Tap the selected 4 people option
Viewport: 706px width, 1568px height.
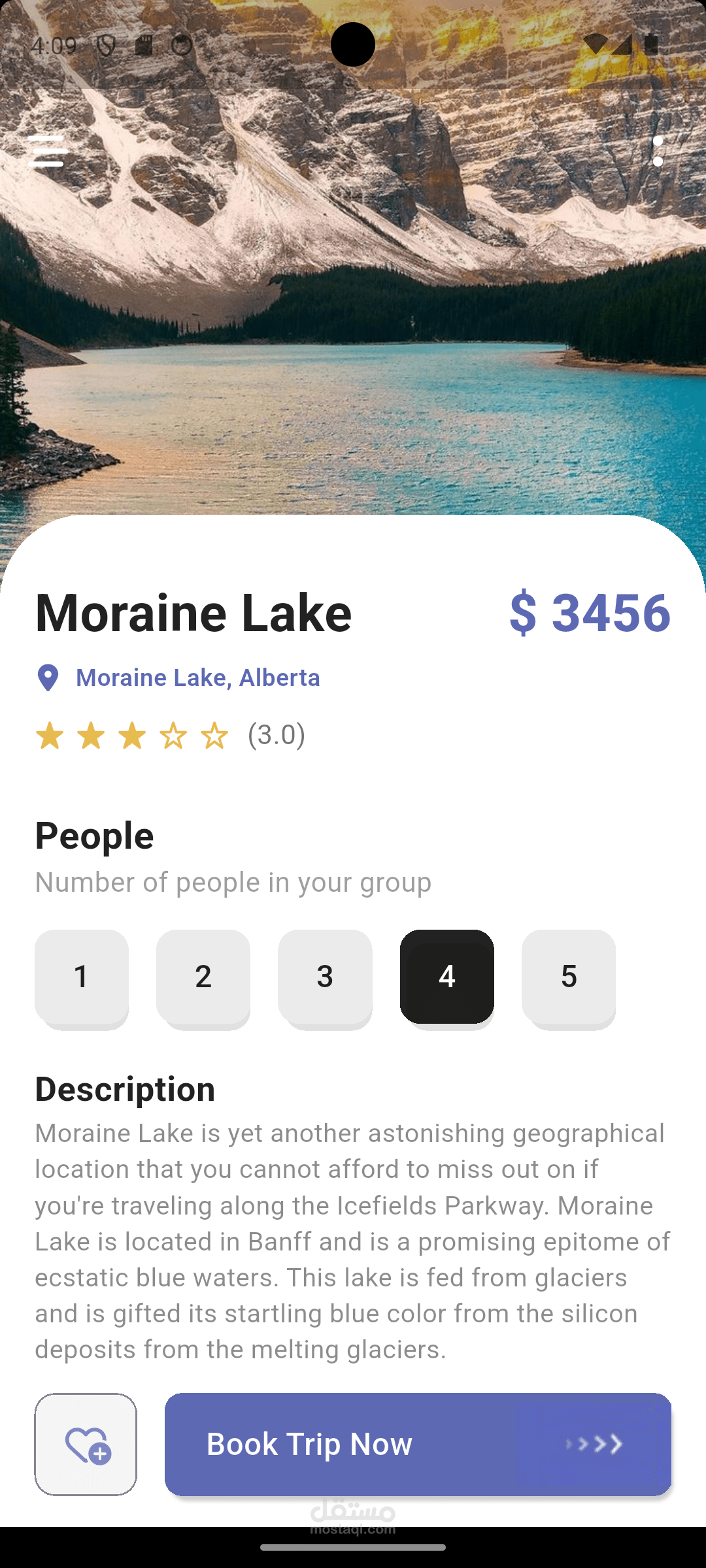coord(447,977)
